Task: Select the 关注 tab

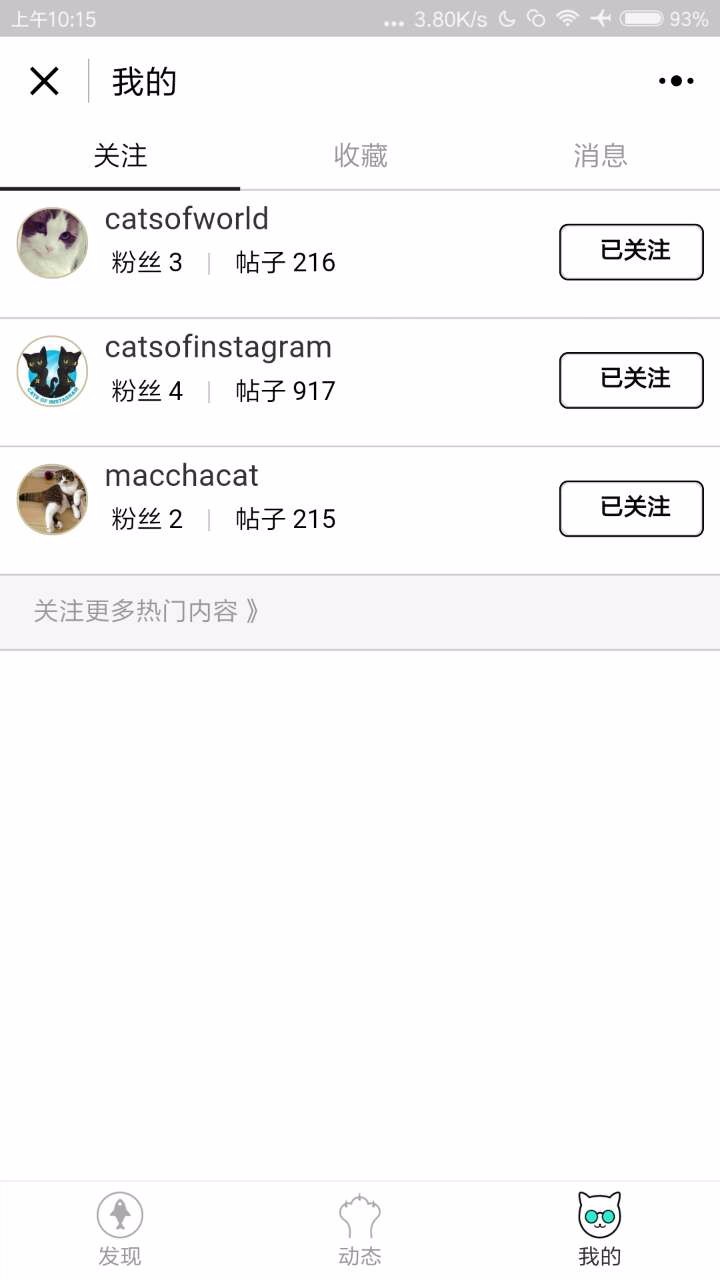Action: click(120, 156)
